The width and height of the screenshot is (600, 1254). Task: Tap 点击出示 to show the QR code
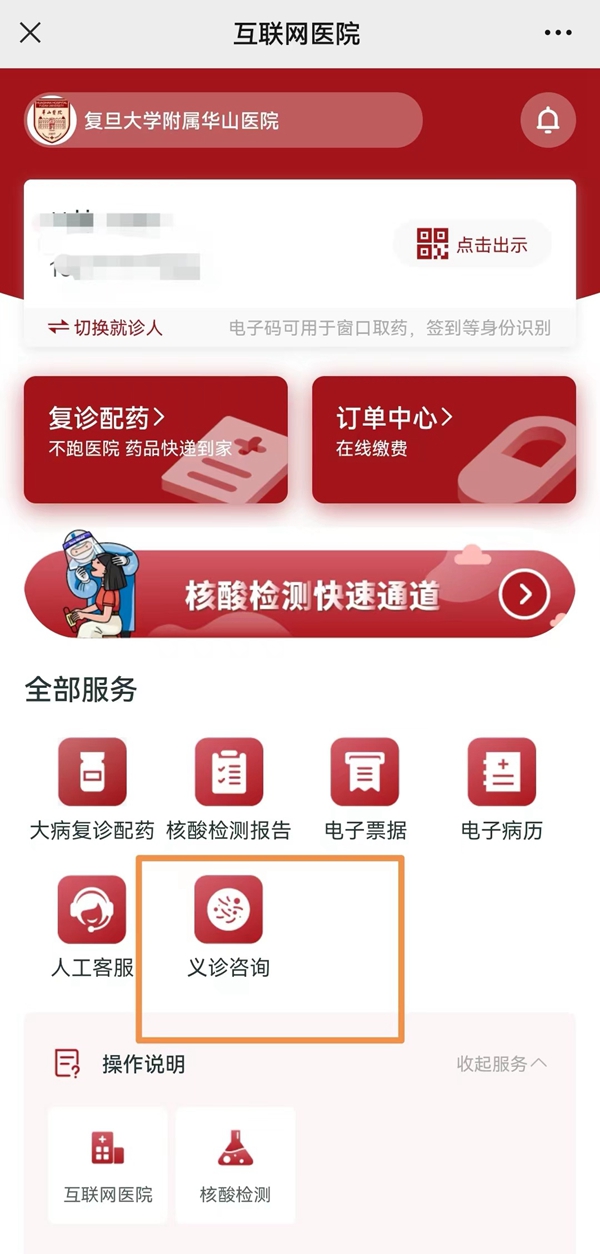(472, 244)
